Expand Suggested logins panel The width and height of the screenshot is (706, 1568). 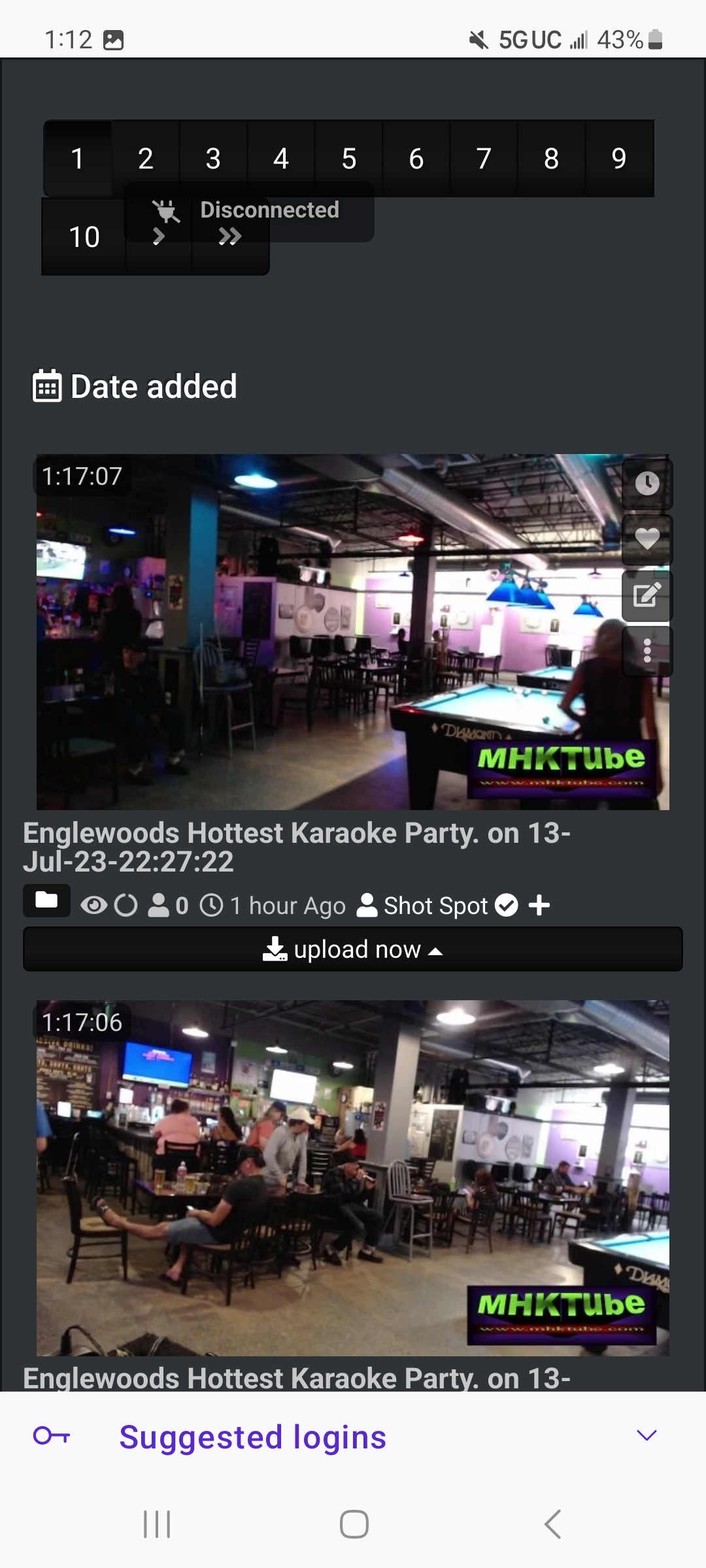point(646,1435)
